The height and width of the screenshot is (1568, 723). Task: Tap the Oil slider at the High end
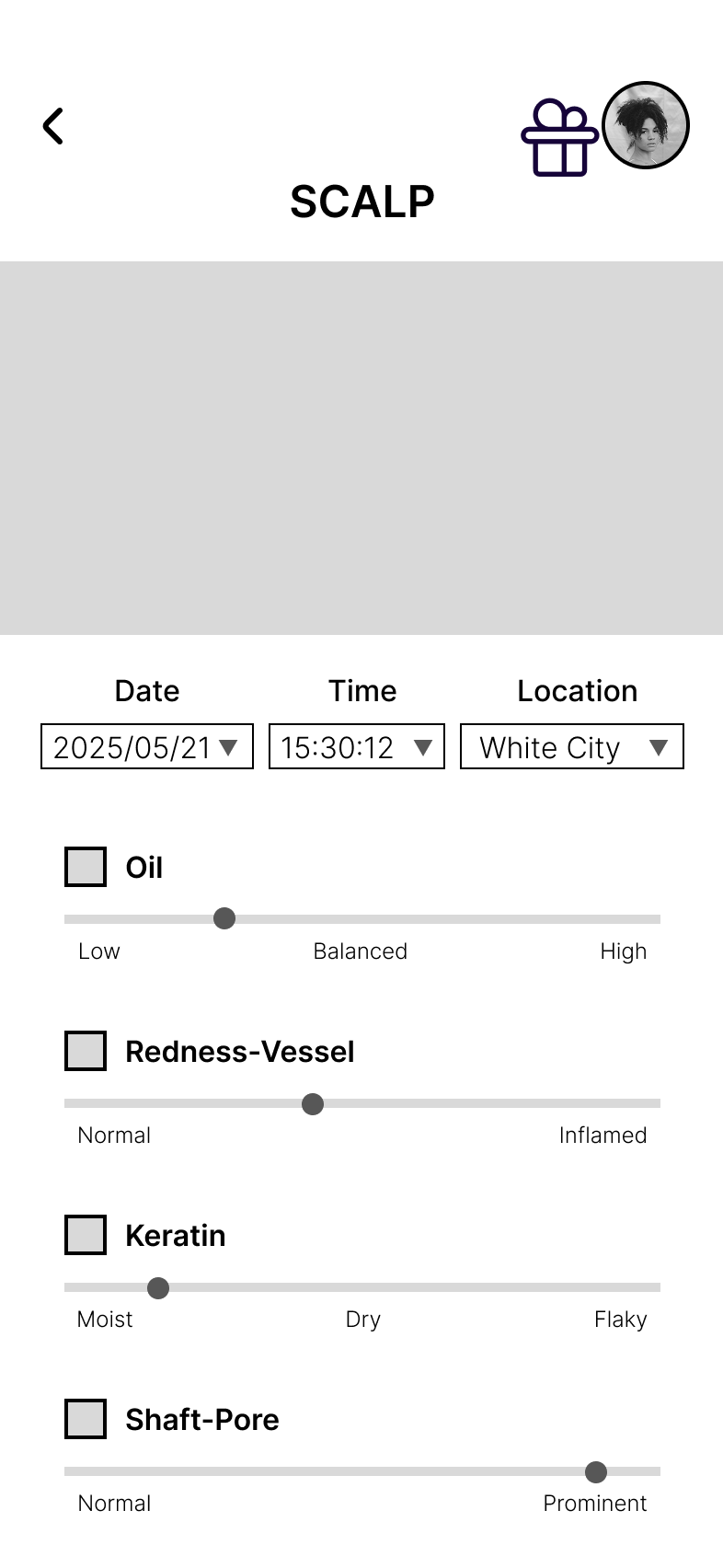655,919
